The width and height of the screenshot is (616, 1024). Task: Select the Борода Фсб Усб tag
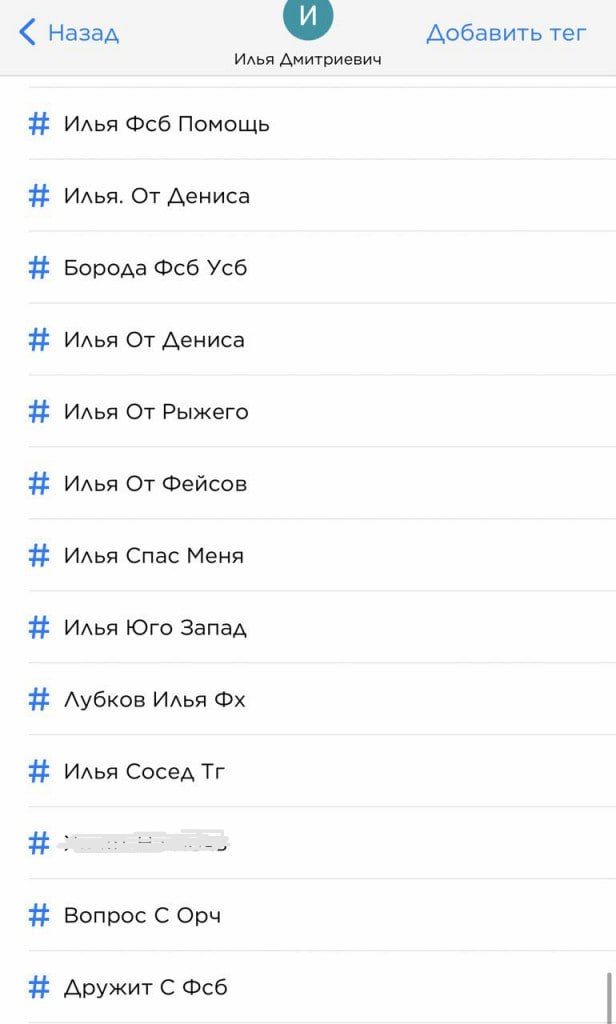click(155, 268)
